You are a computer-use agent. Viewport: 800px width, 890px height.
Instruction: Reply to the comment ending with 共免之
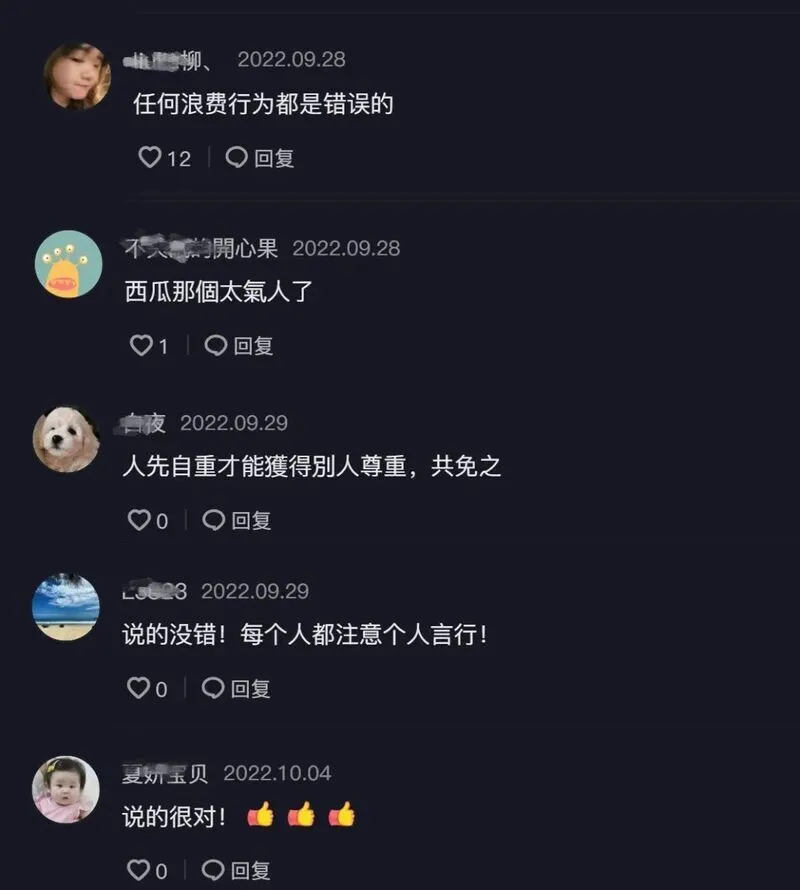pyautogui.click(x=237, y=520)
